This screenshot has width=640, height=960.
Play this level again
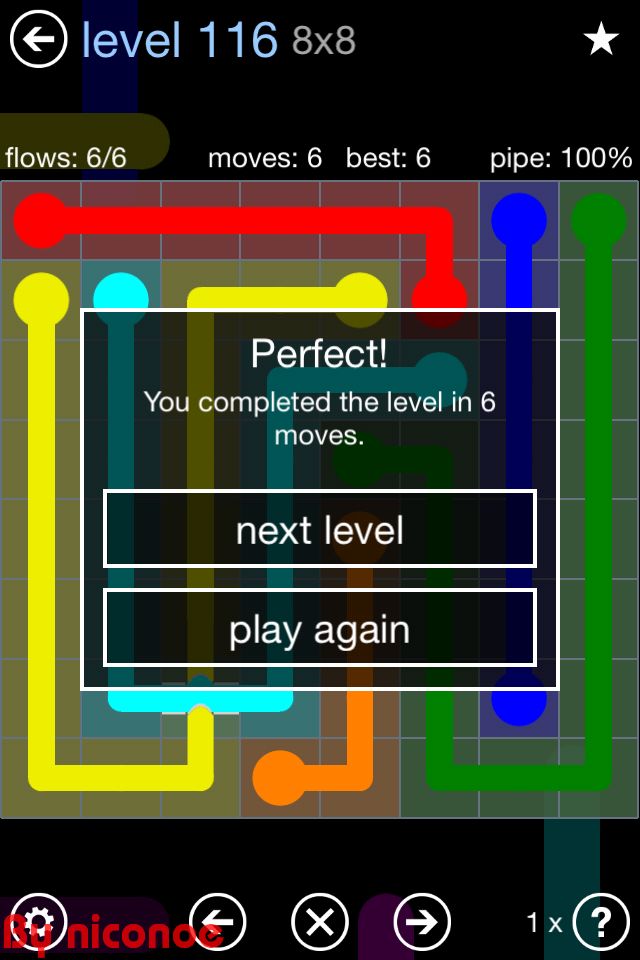[x=320, y=629]
